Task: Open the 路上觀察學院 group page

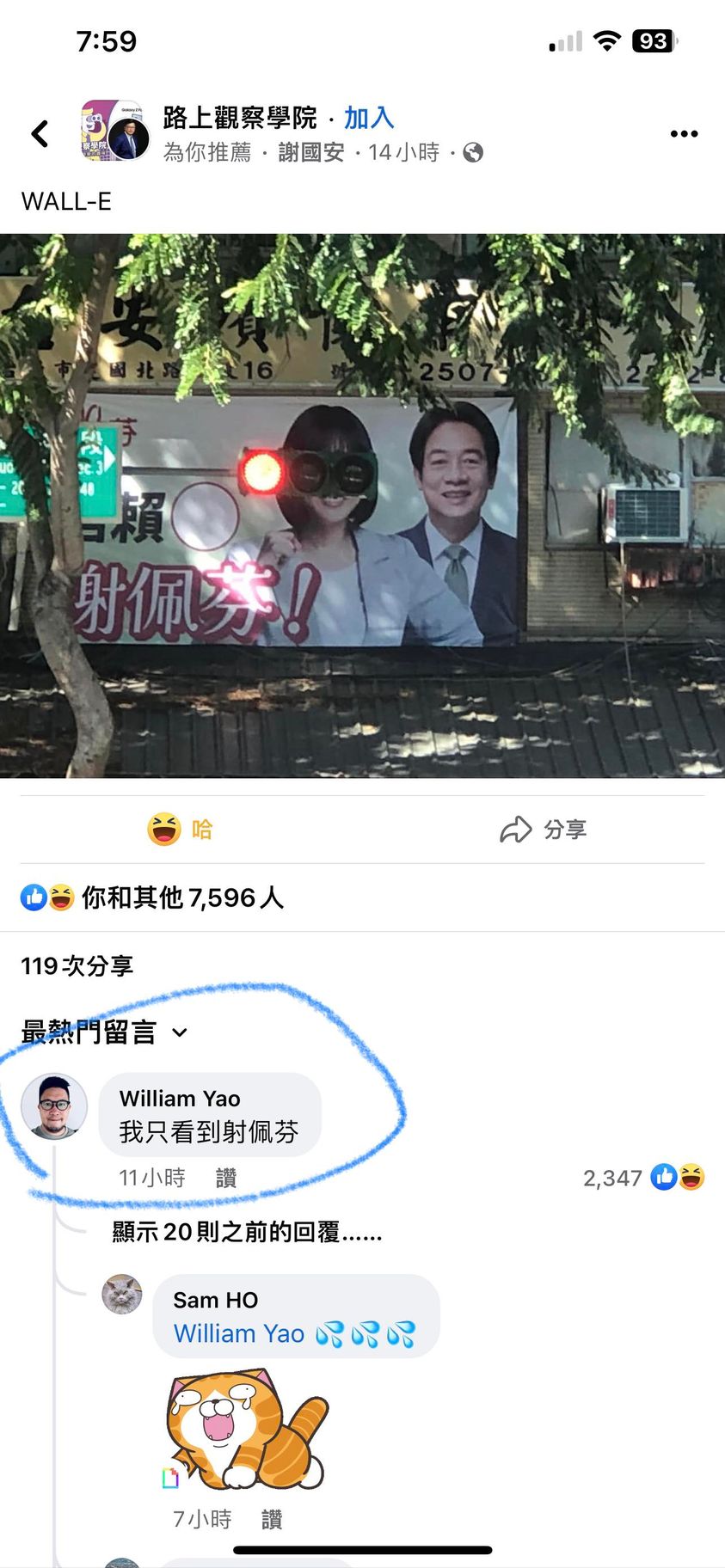Action: click(239, 118)
